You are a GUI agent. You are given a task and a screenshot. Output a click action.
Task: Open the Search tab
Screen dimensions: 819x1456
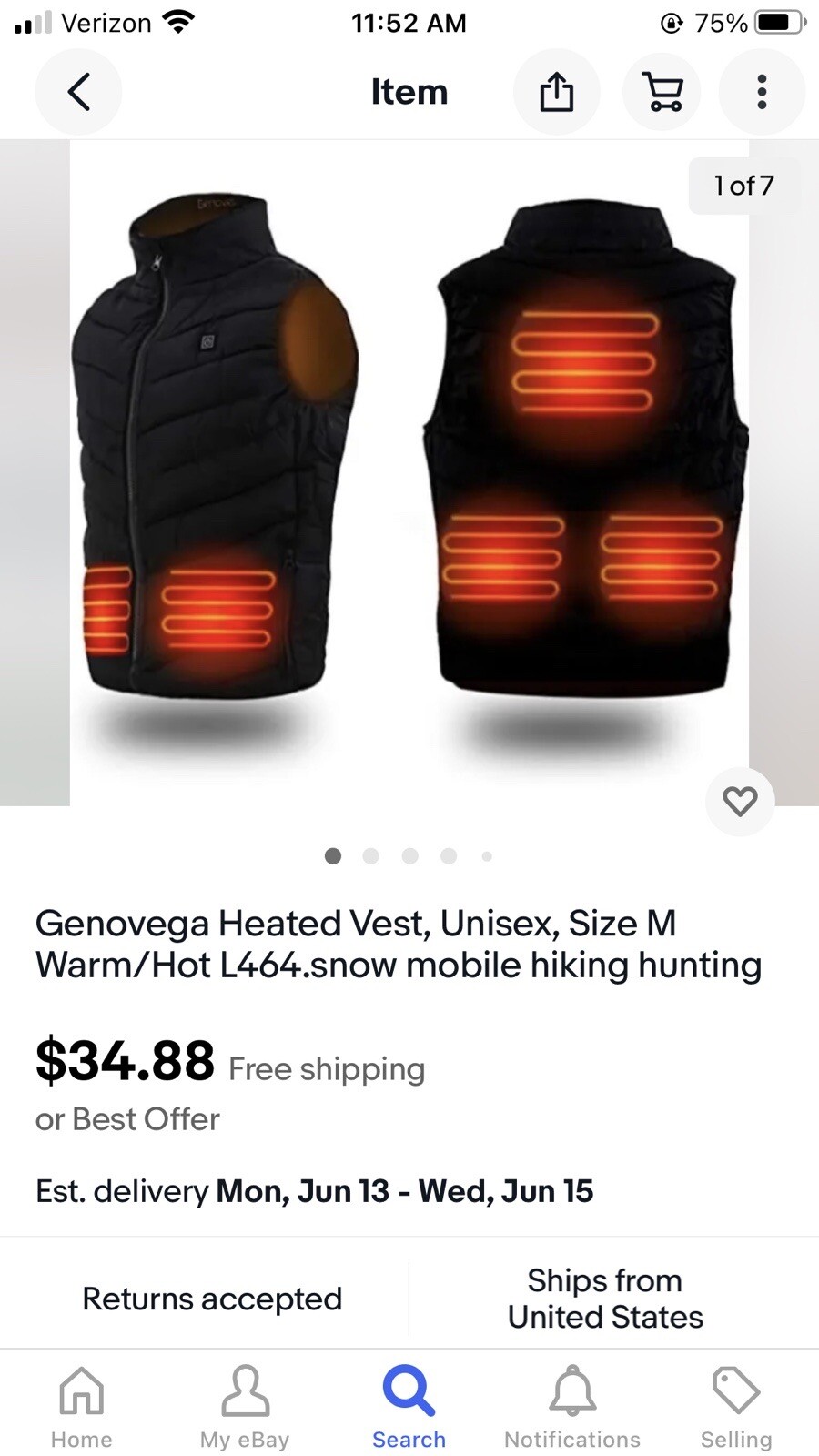tap(409, 1407)
